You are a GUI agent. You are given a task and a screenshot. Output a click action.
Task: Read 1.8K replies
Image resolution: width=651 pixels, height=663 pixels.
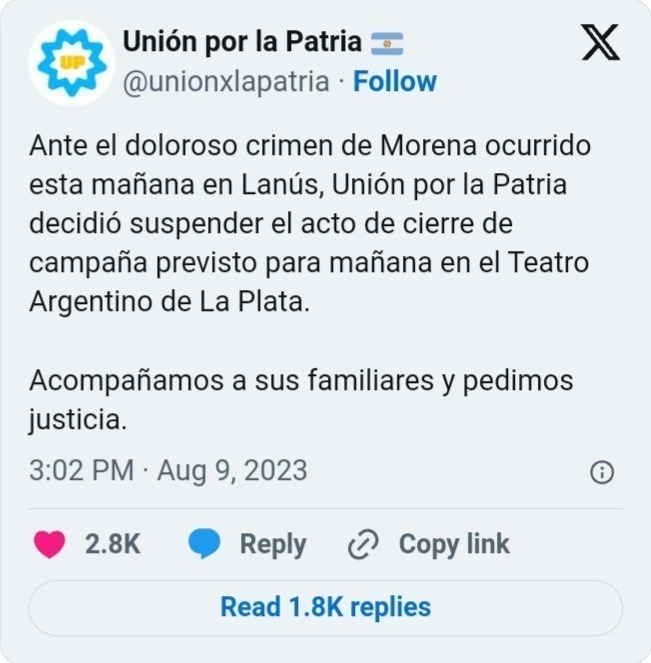point(325,607)
